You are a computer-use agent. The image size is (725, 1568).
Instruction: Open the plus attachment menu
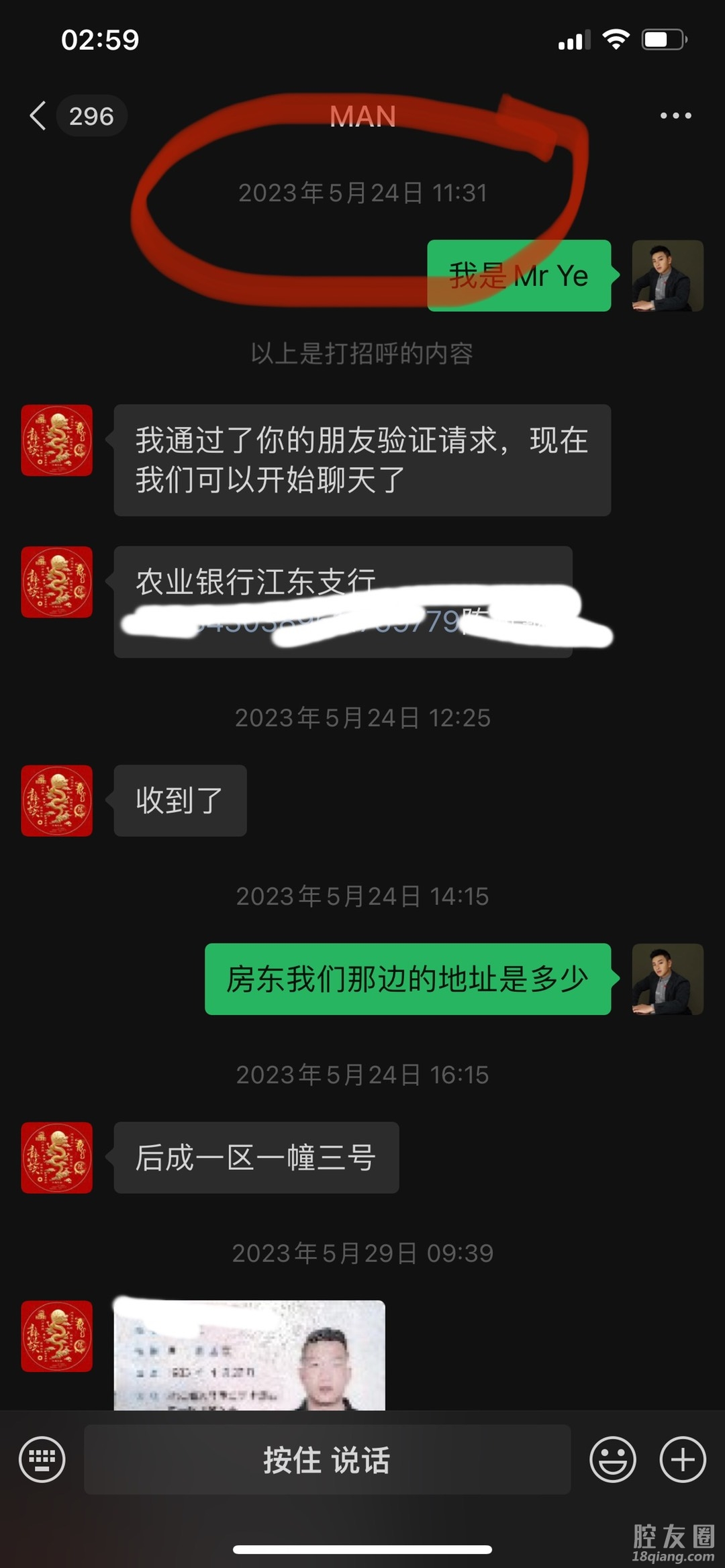click(x=683, y=1459)
